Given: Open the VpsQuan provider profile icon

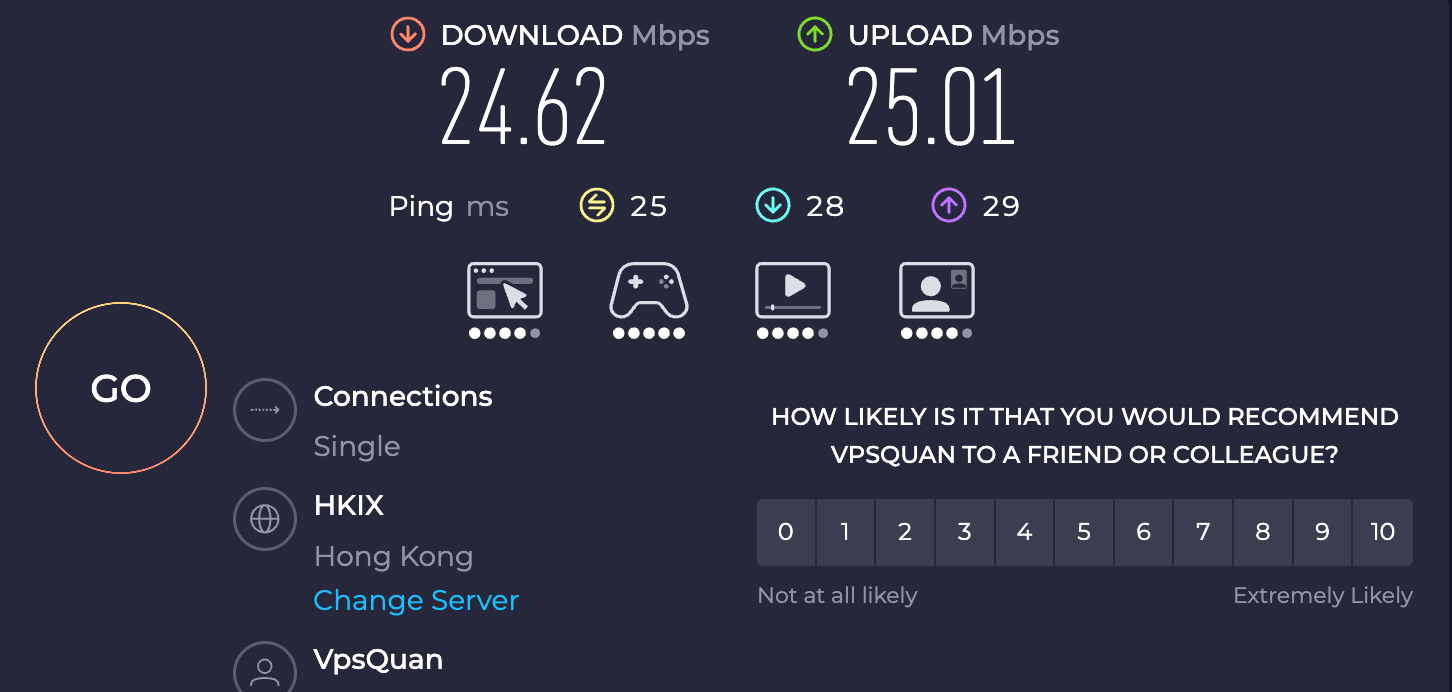Looking at the screenshot, I should (265, 670).
